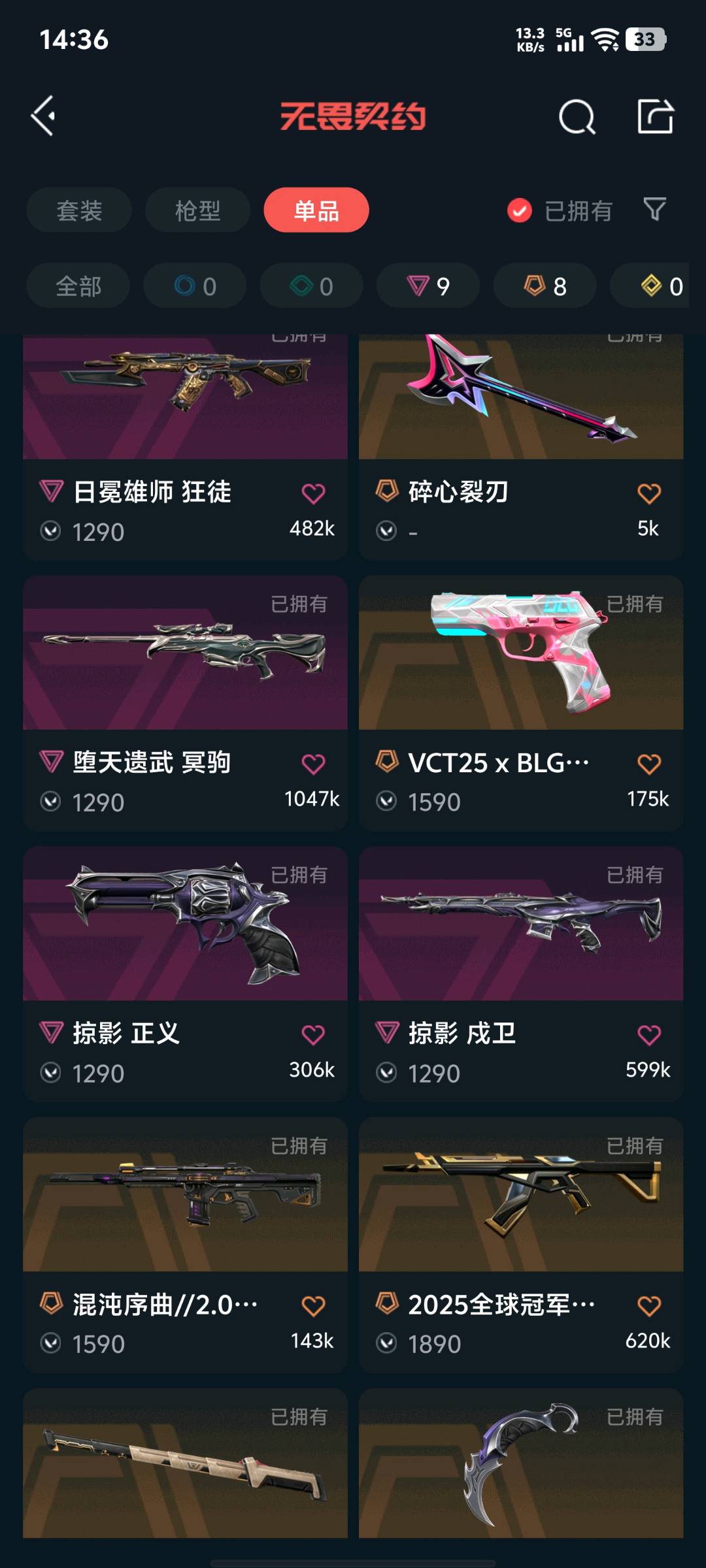The width and height of the screenshot is (706, 1568).
Task: Open the 掠影 正义 skin card
Action: pyautogui.click(x=185, y=924)
